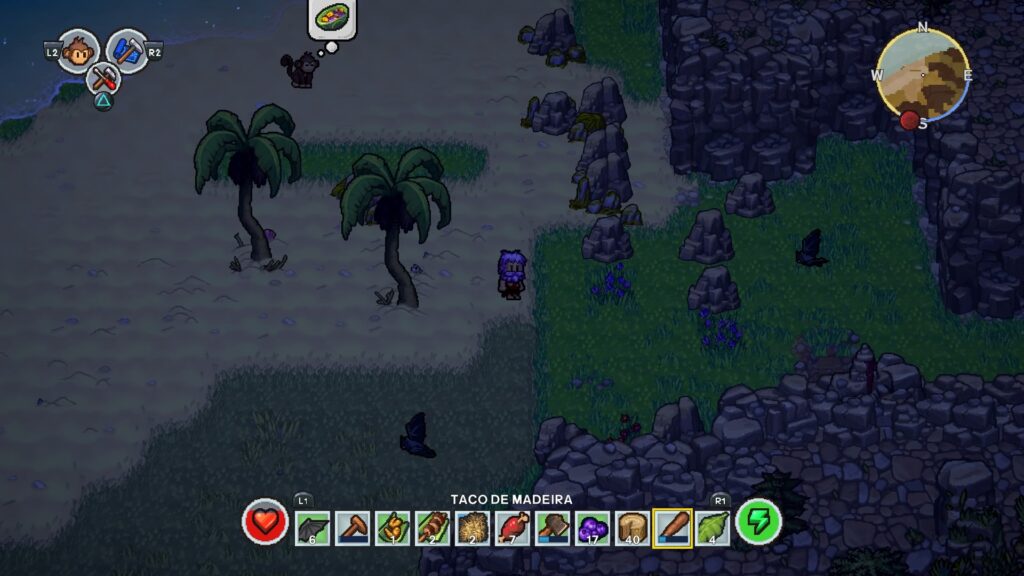This screenshot has height=576, width=1024.
Task: Select the meat skewer hotbar slot
Action: pos(432,527)
